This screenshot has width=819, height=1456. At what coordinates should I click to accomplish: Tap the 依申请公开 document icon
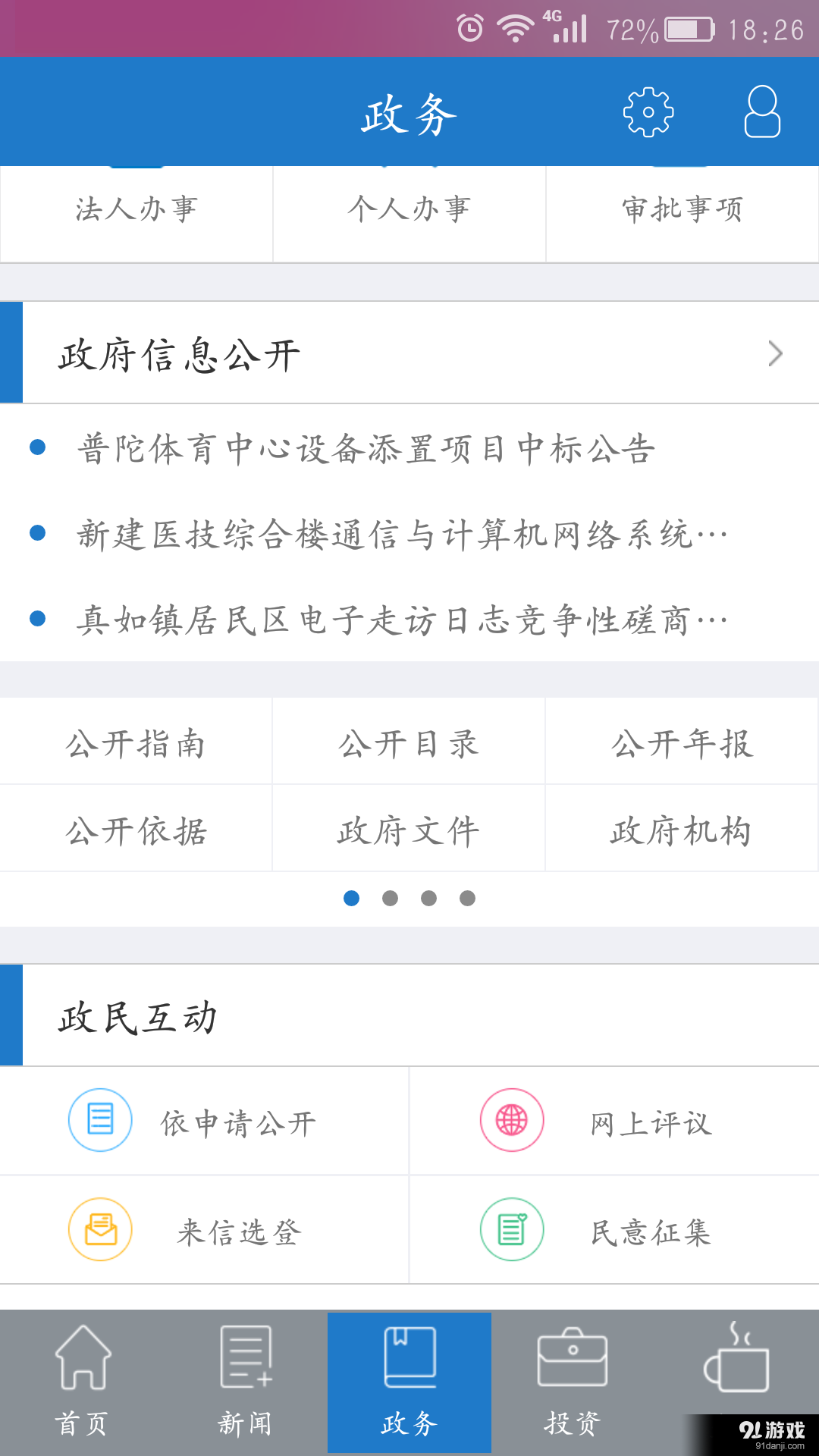(x=99, y=1120)
